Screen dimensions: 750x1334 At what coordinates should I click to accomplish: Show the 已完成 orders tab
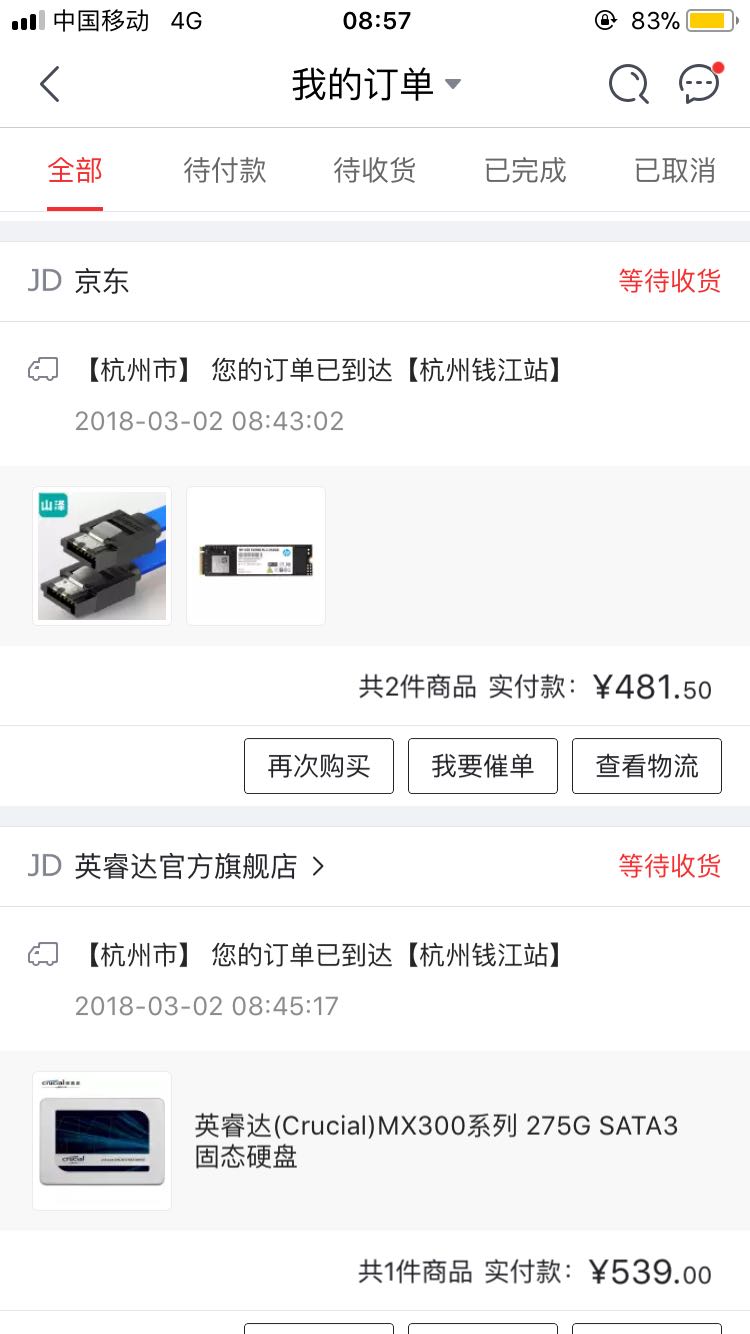(x=525, y=171)
